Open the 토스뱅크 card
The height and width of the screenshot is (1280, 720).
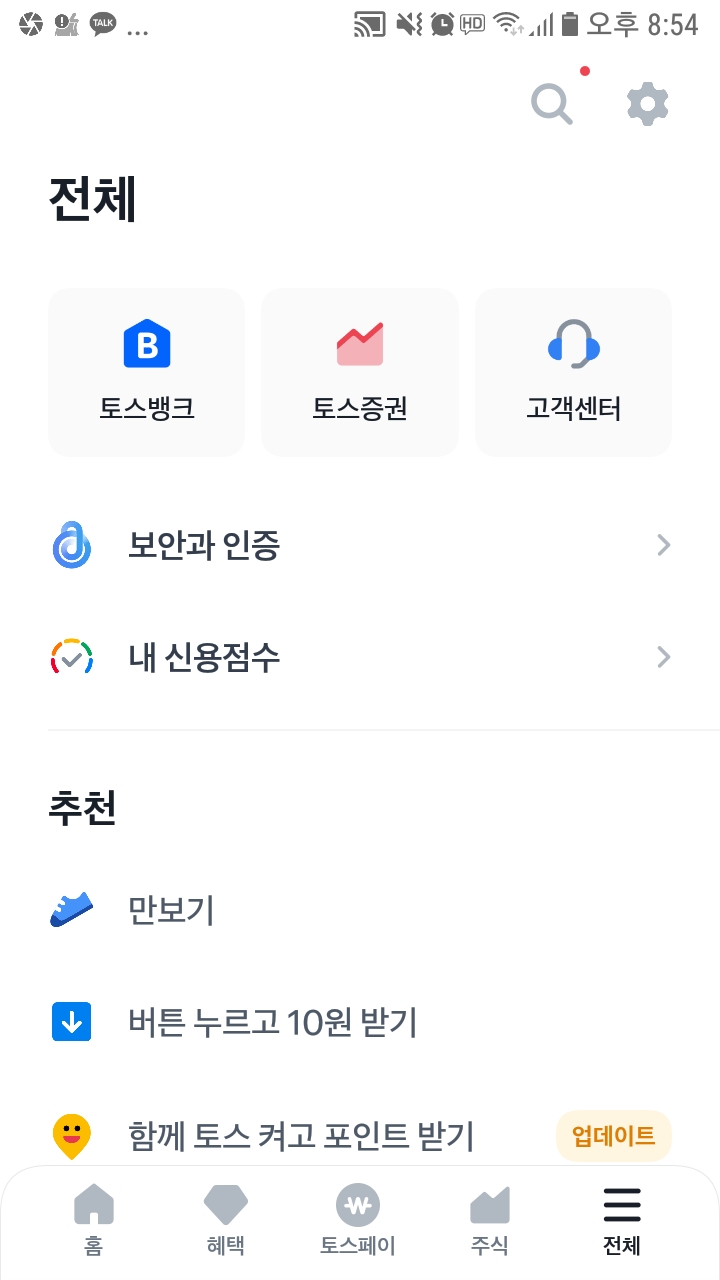coord(147,372)
